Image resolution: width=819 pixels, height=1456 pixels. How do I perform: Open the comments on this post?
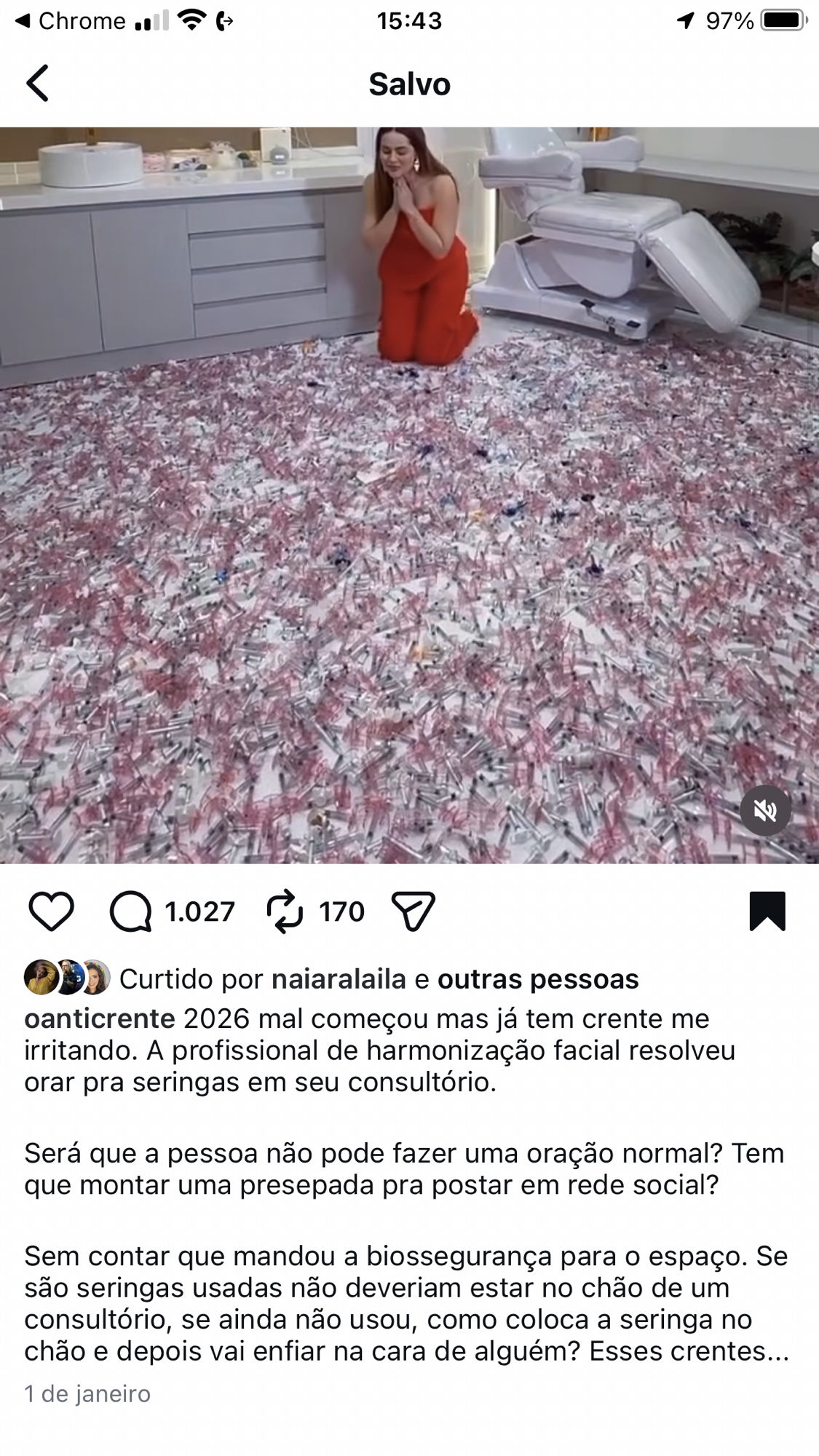[131, 911]
